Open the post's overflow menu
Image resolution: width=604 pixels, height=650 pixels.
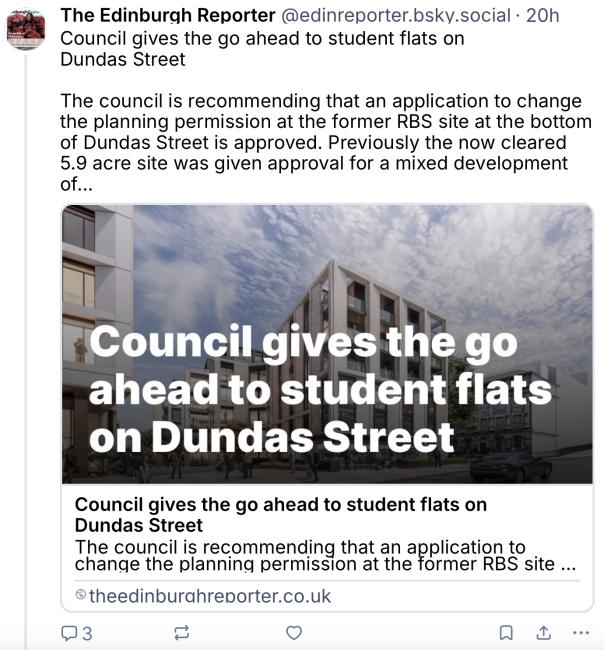(581, 633)
